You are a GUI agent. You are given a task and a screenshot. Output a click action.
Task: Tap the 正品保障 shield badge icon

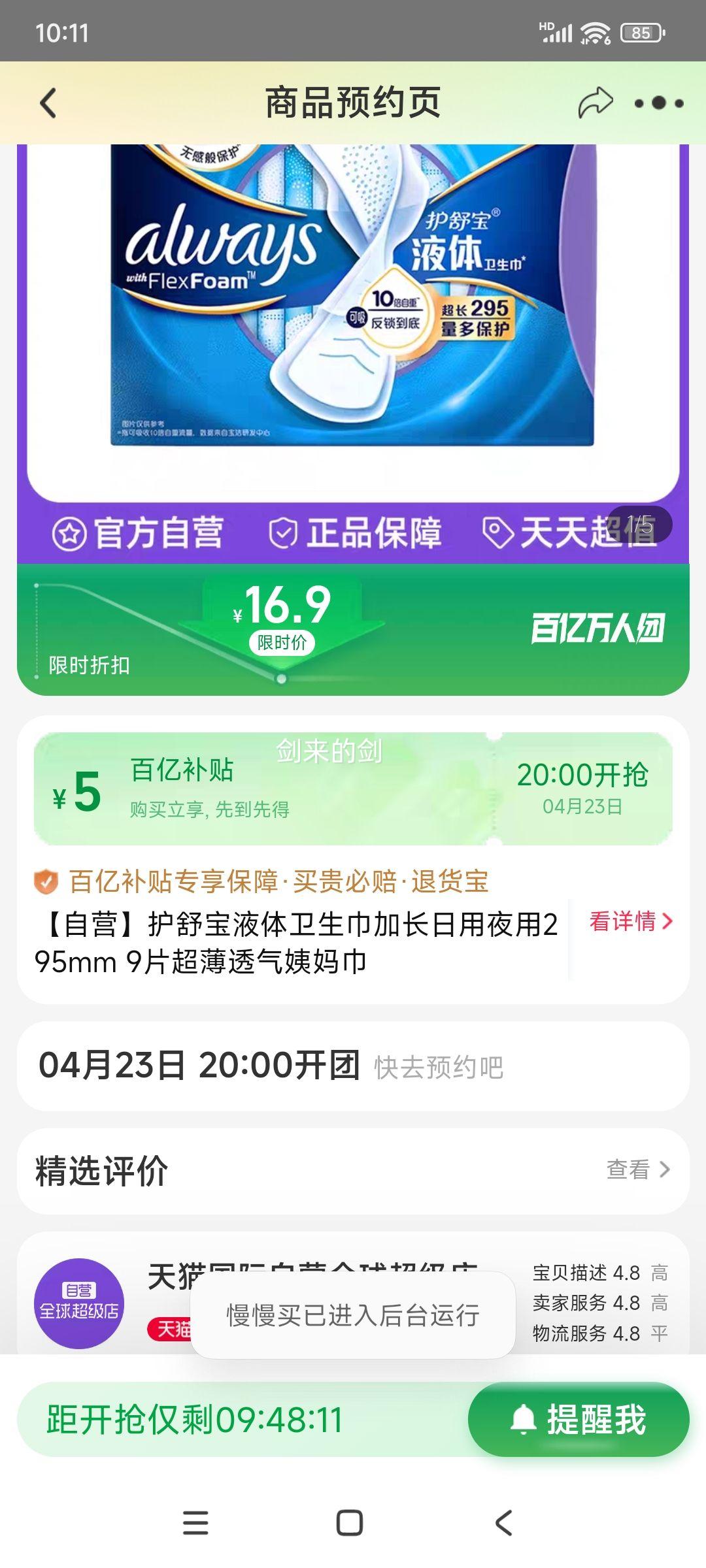click(284, 532)
